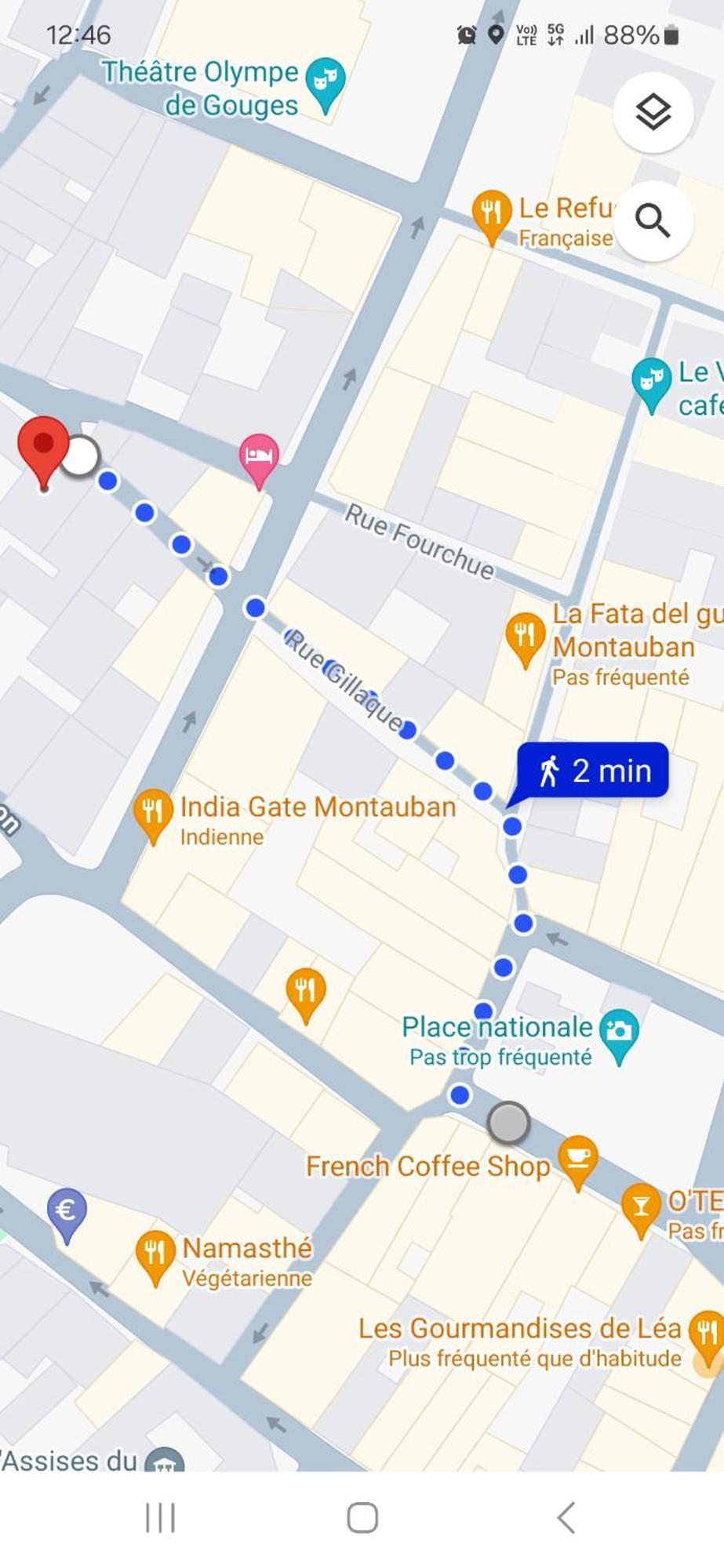Select Place nationale photo marker
Screen dimensions: 724x1568
(619, 1031)
